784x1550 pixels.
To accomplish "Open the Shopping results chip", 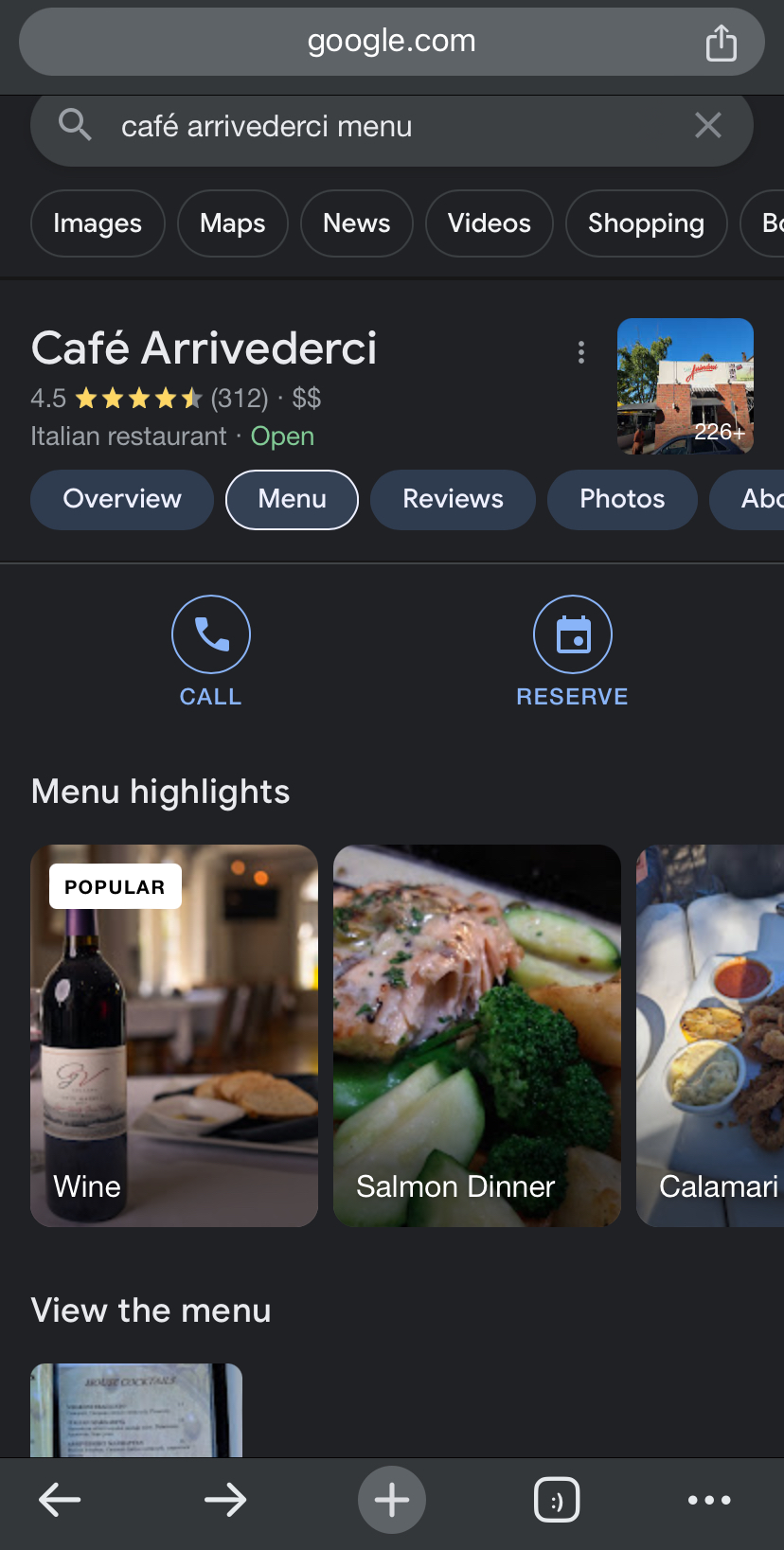I will 646,223.
